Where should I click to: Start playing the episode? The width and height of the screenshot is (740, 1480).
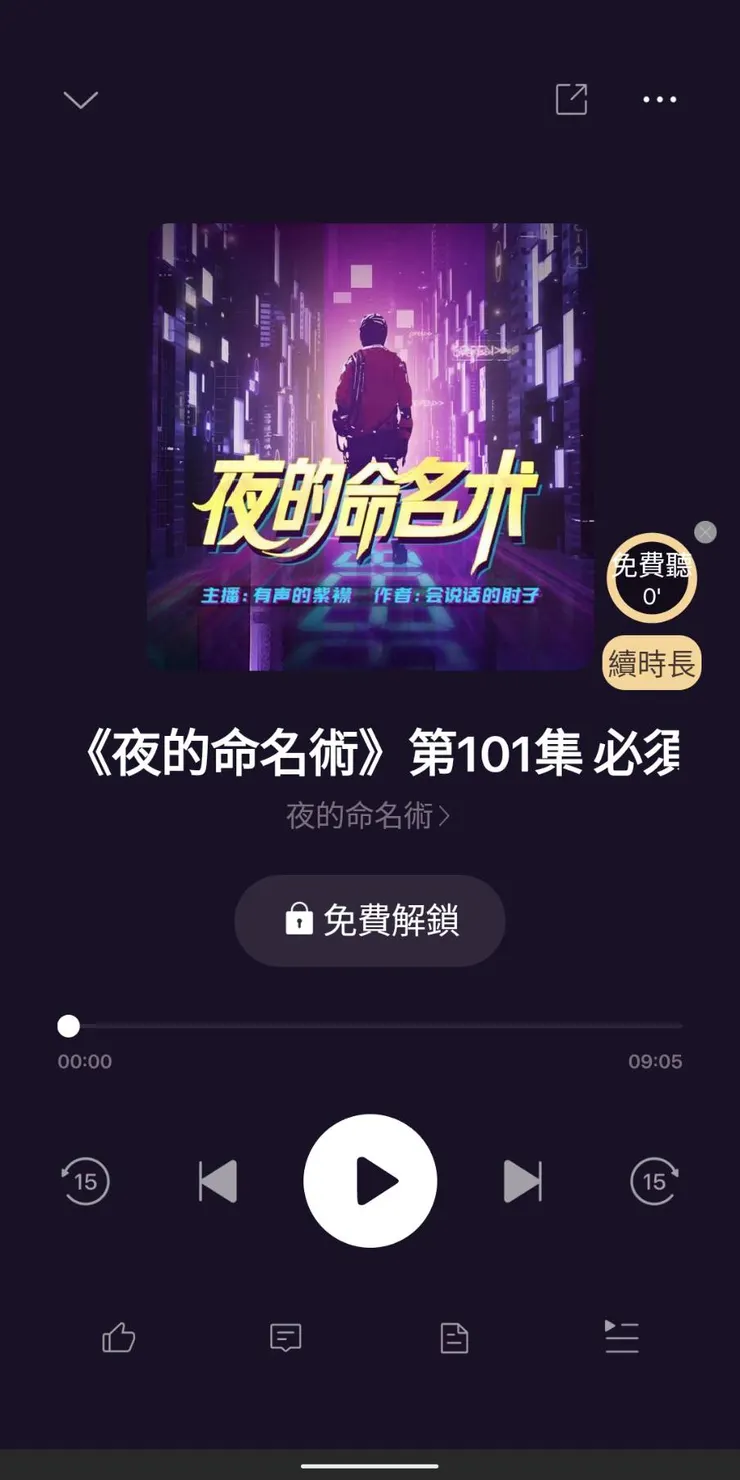370,1181
